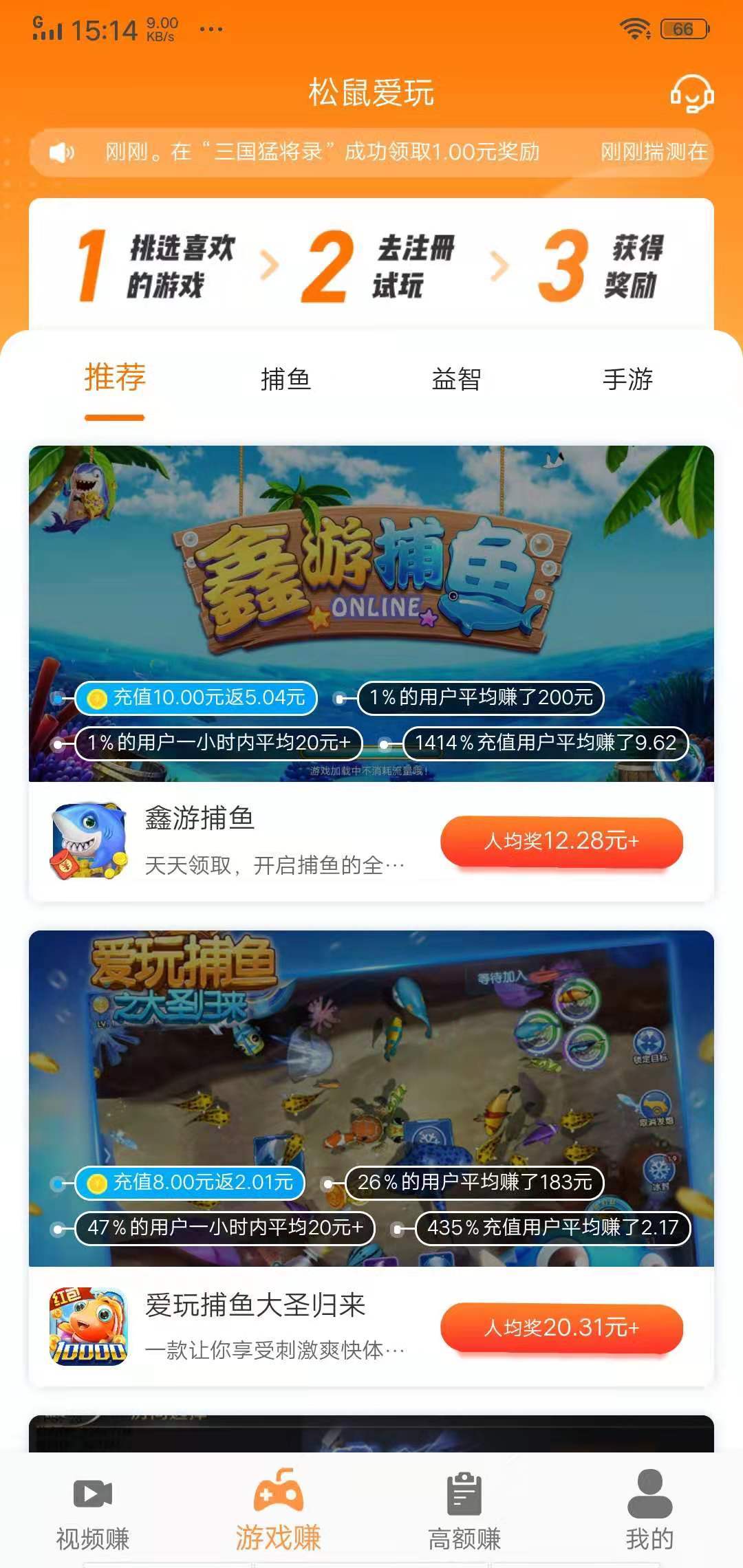Switch to the 高额赚 tab

click(x=464, y=1510)
